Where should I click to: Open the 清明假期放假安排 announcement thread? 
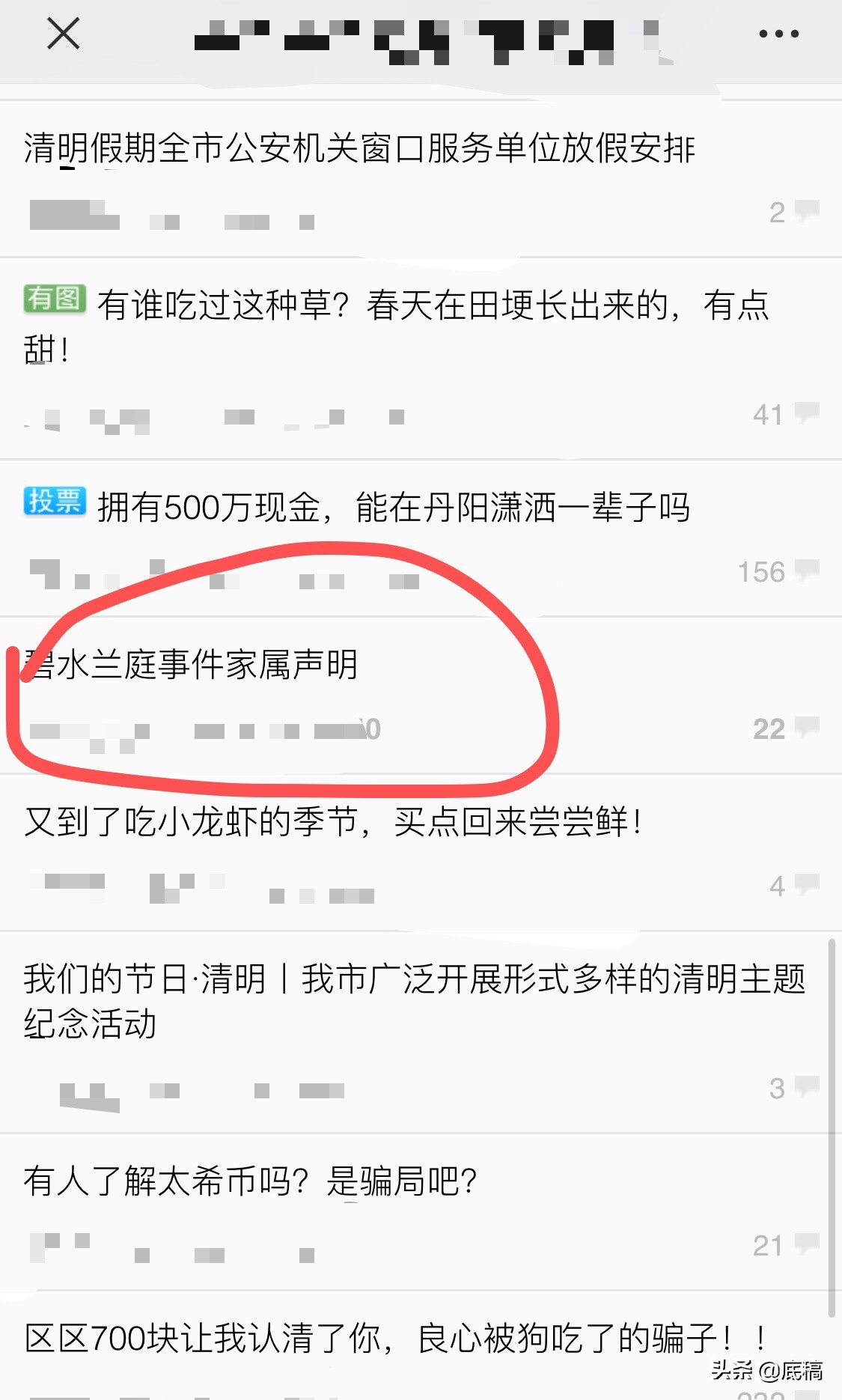(359, 149)
